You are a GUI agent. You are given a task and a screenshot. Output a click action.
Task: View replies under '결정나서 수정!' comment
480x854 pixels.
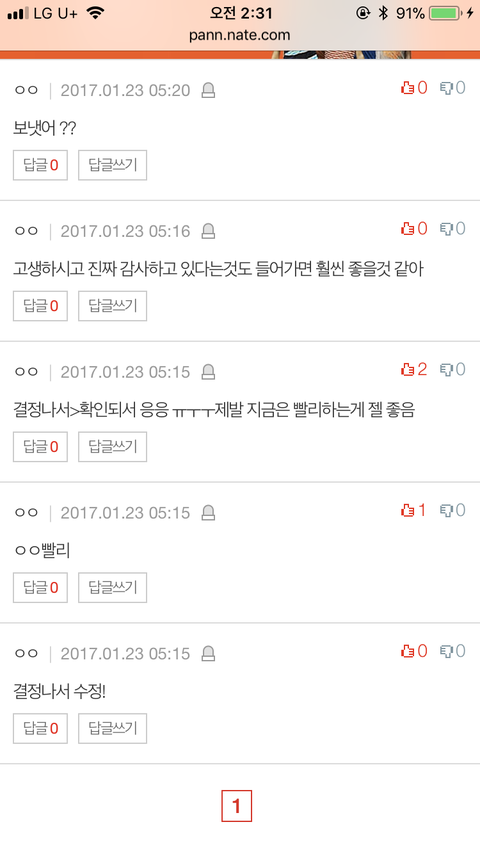click(40, 728)
